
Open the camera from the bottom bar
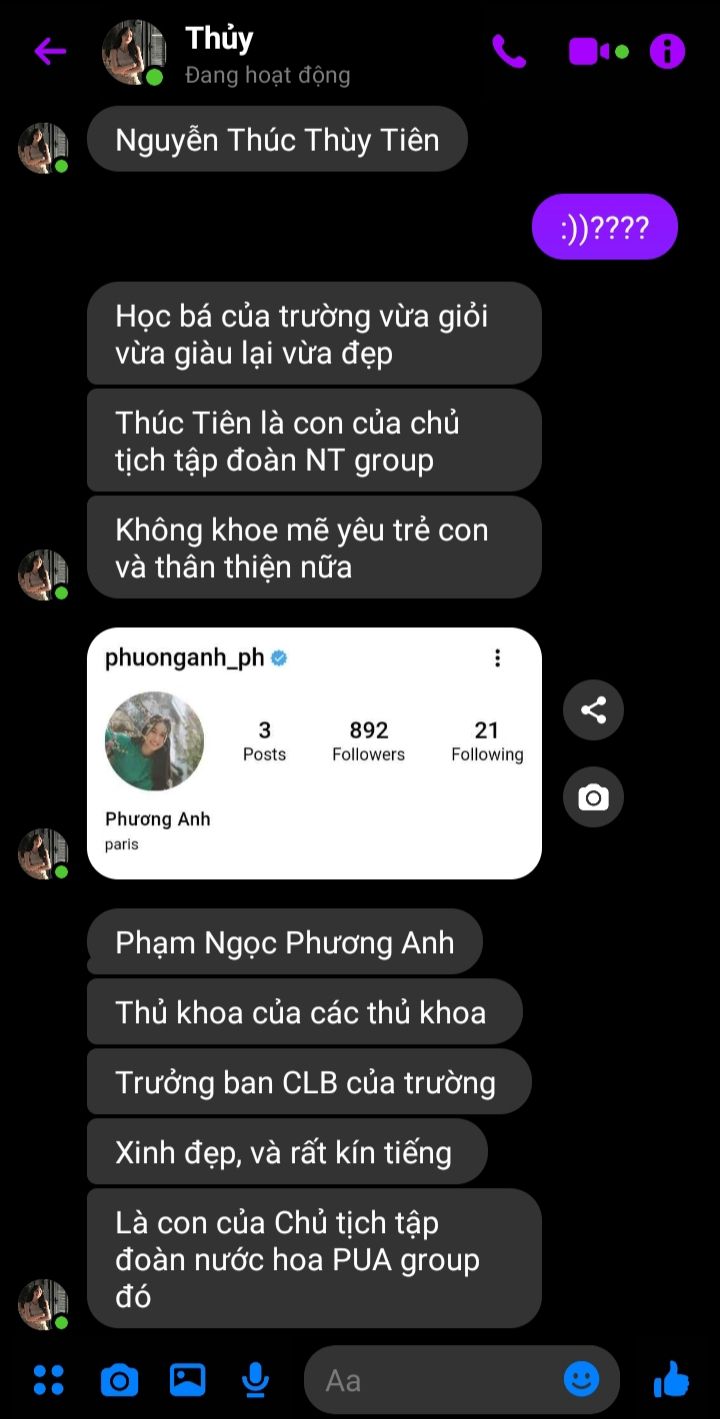tap(119, 1381)
